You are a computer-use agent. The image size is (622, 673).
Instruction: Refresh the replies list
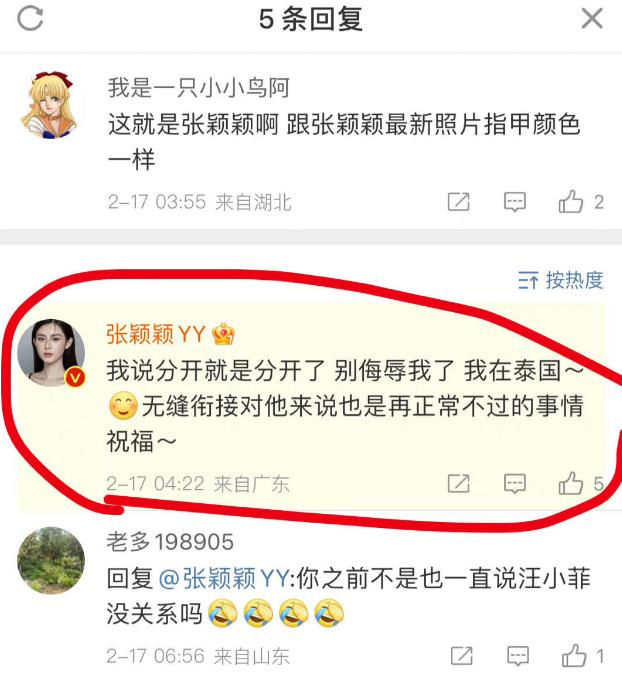[31, 18]
